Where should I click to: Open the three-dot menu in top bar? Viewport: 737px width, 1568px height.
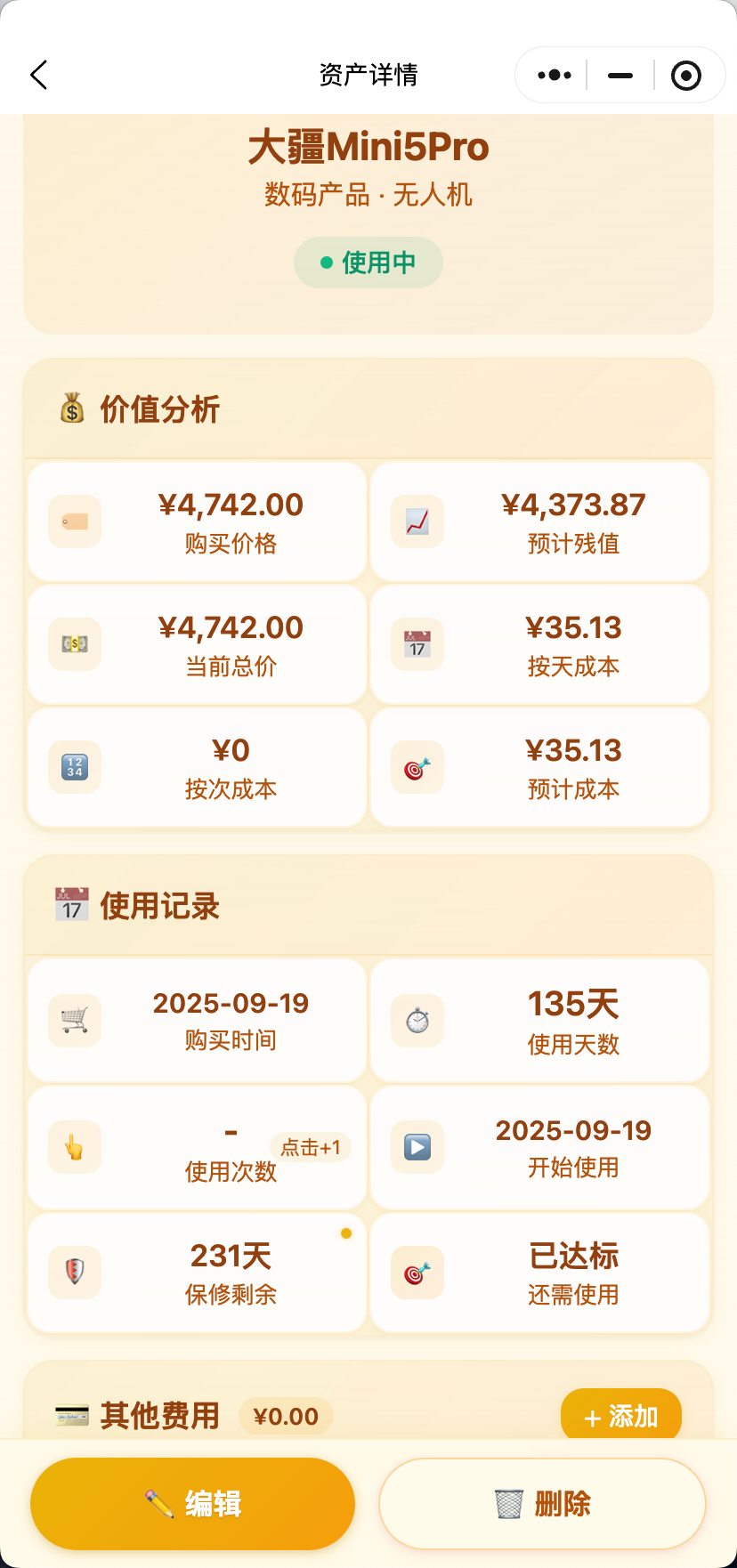[552, 75]
